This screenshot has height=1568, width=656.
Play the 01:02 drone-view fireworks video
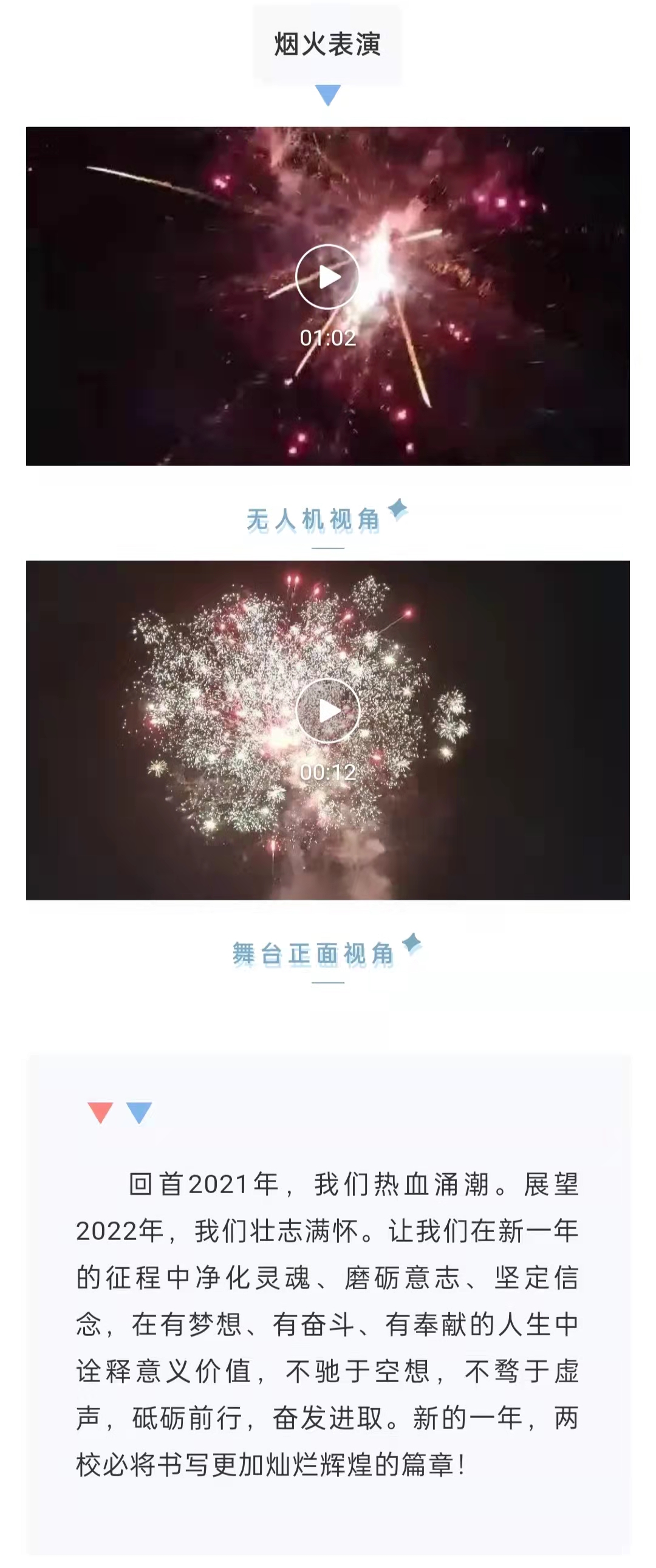[x=327, y=277]
